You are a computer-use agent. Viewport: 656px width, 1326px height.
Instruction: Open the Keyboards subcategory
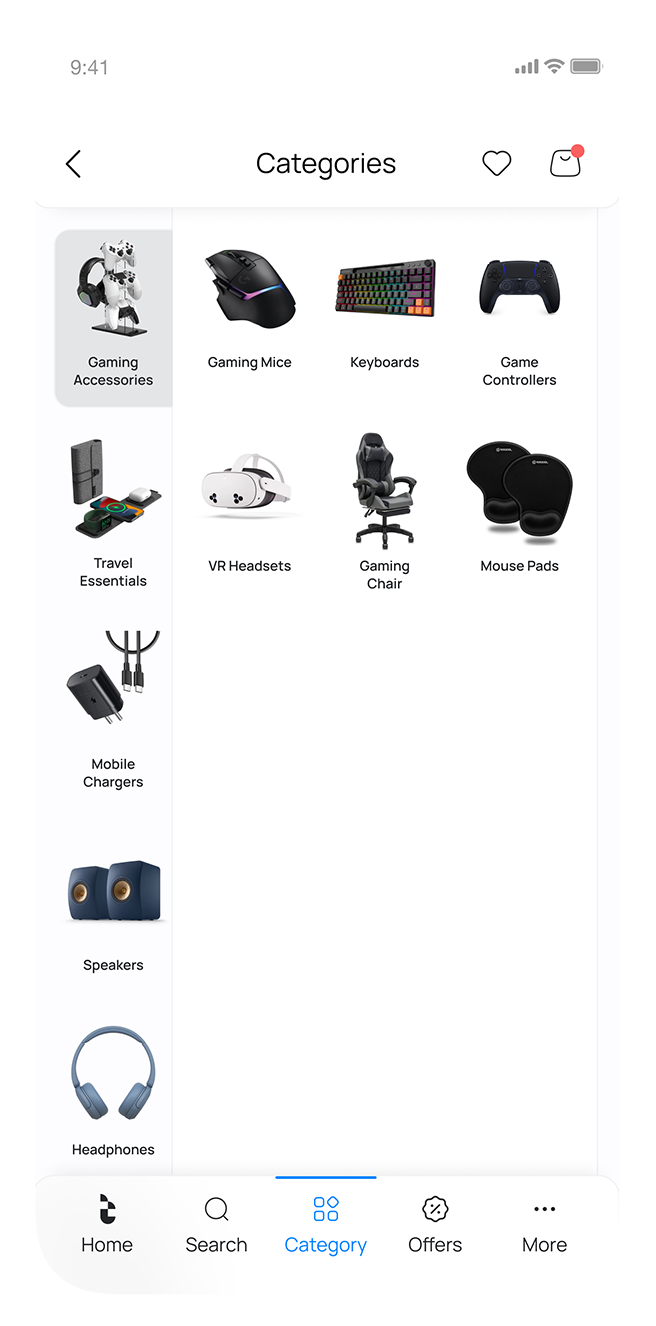[385, 306]
